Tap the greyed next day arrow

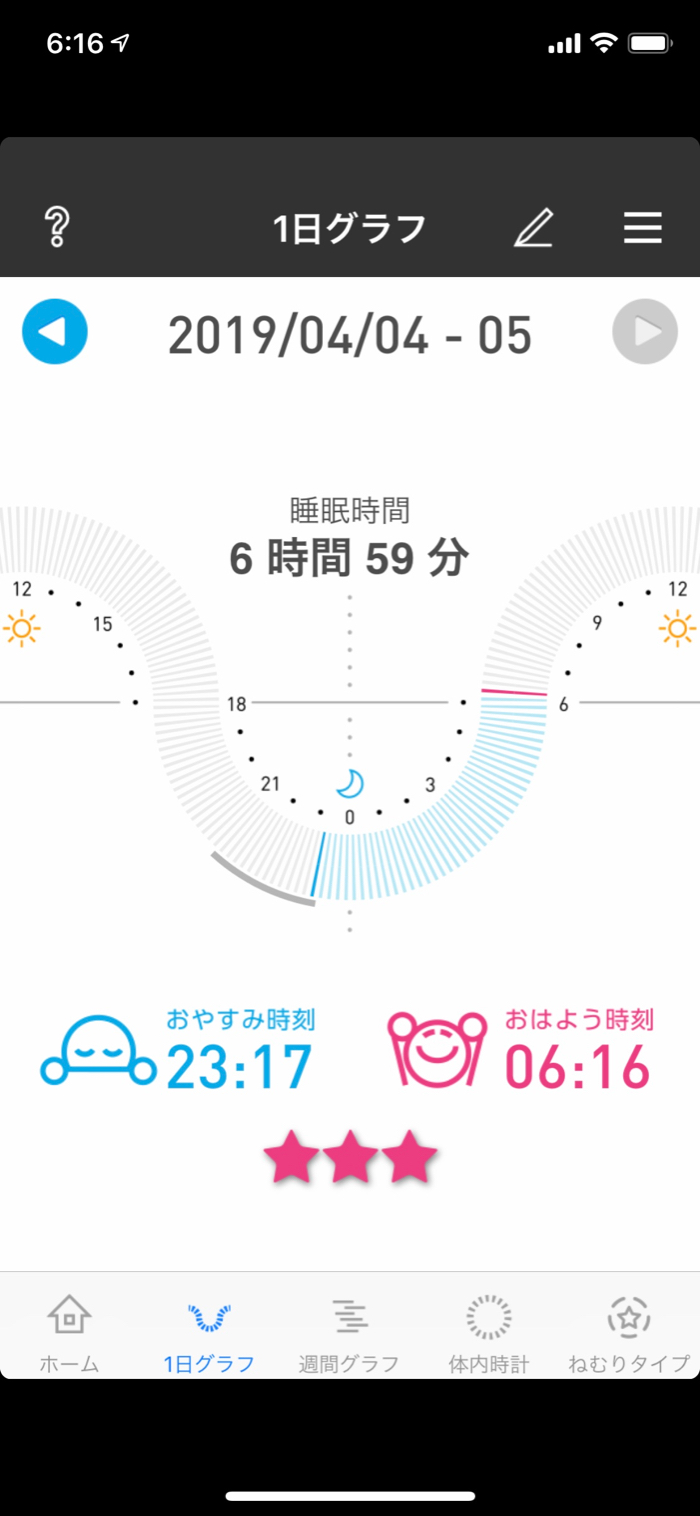645,332
